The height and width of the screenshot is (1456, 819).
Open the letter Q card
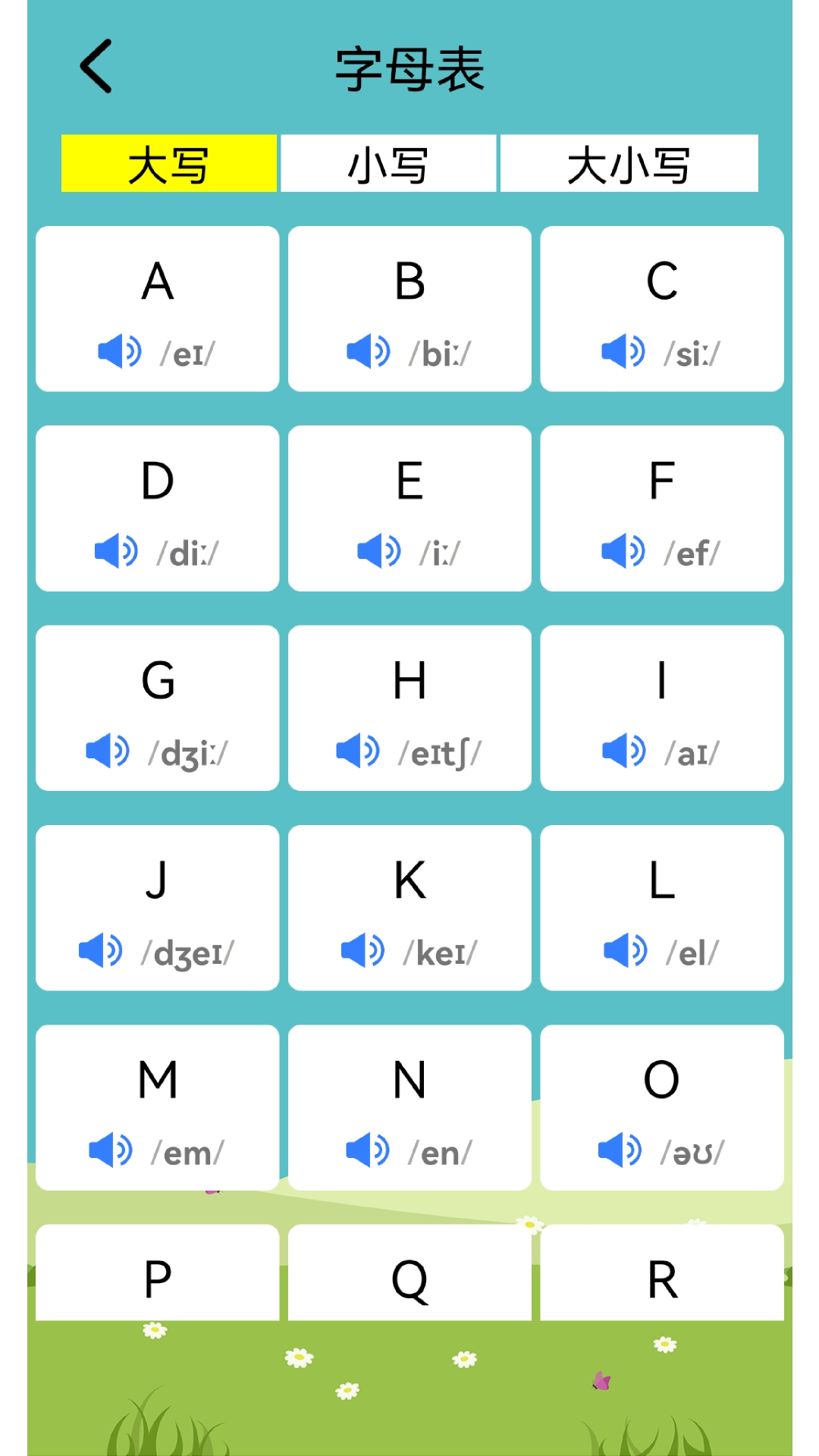tap(409, 1278)
